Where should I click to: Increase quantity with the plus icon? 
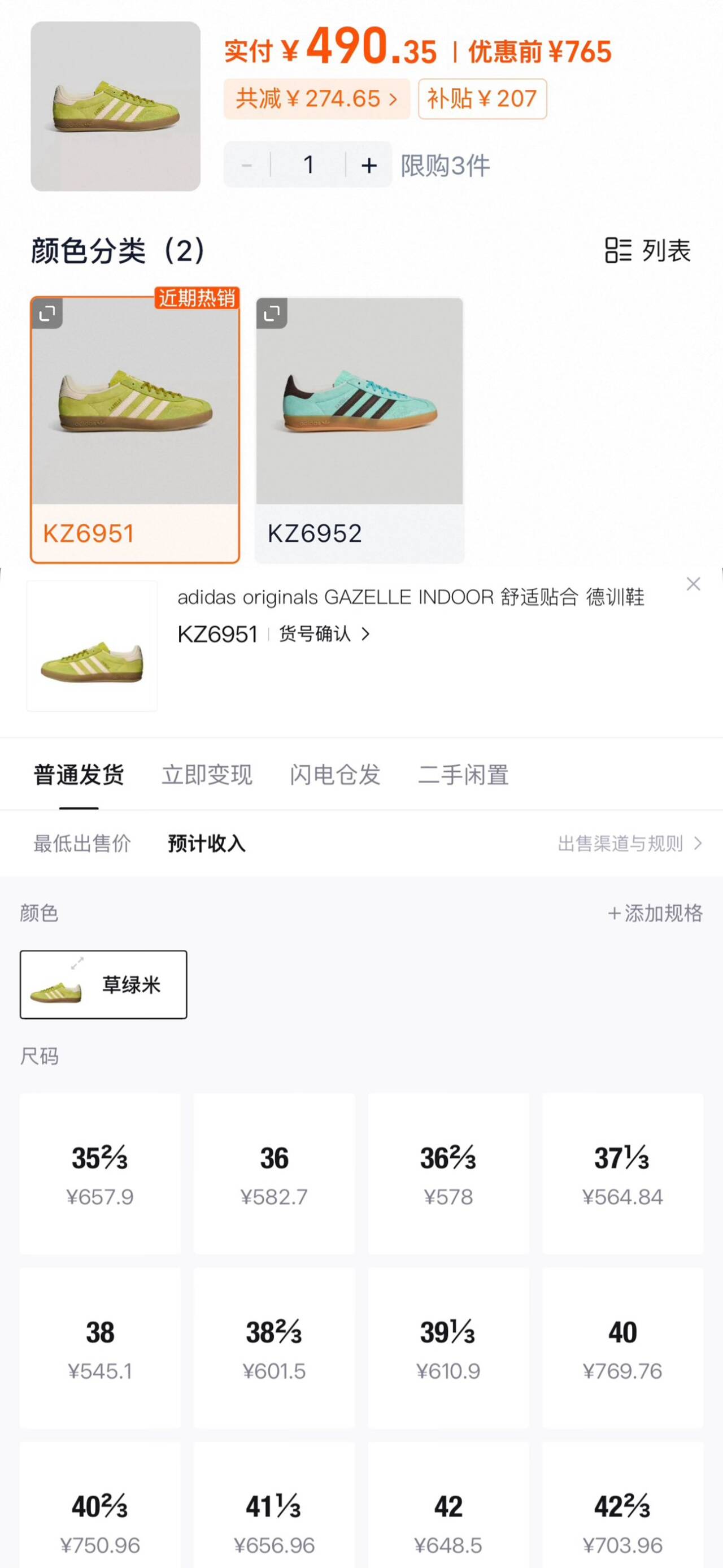coord(368,164)
